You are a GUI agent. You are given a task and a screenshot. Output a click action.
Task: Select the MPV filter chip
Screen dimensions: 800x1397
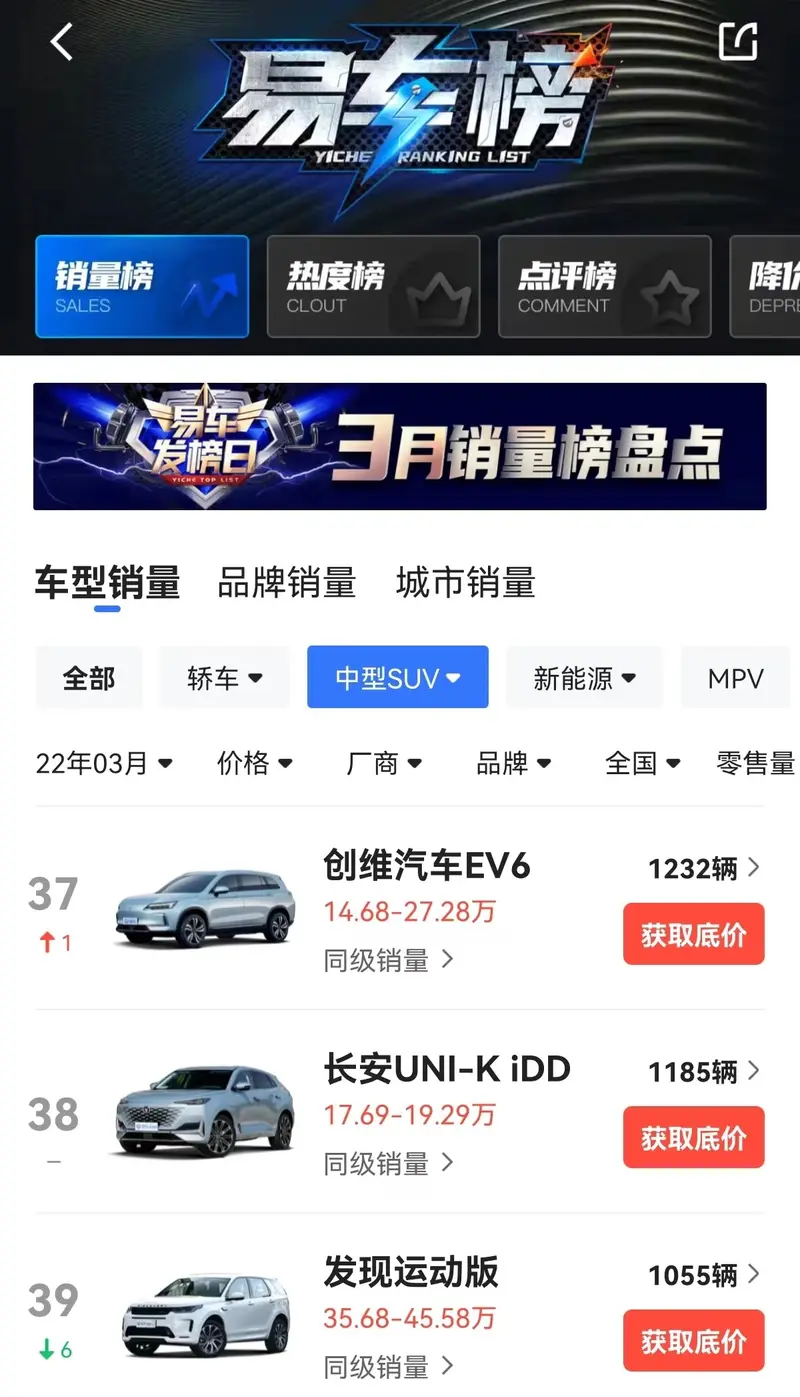point(735,678)
